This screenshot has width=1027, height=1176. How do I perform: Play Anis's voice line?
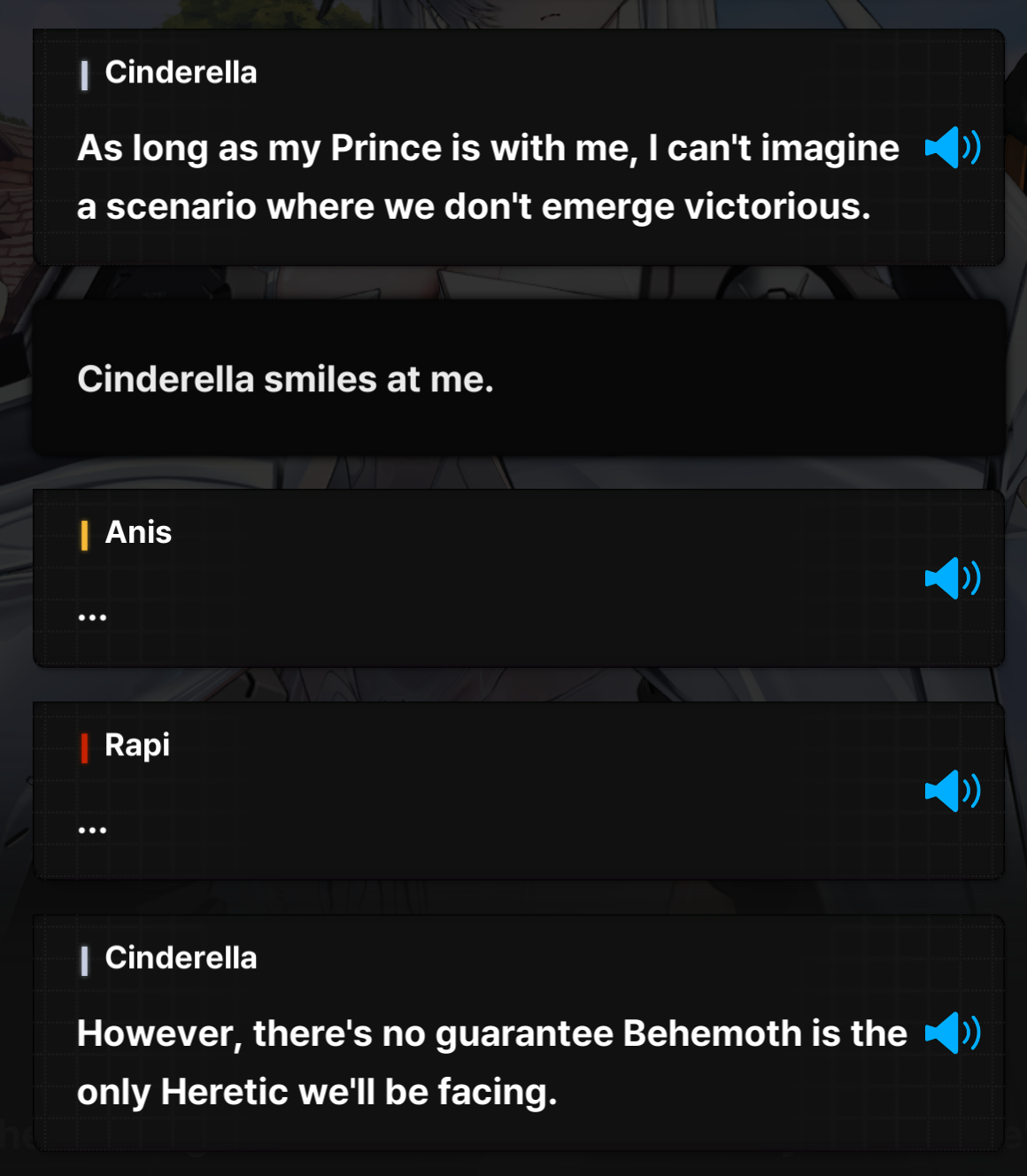tap(952, 578)
